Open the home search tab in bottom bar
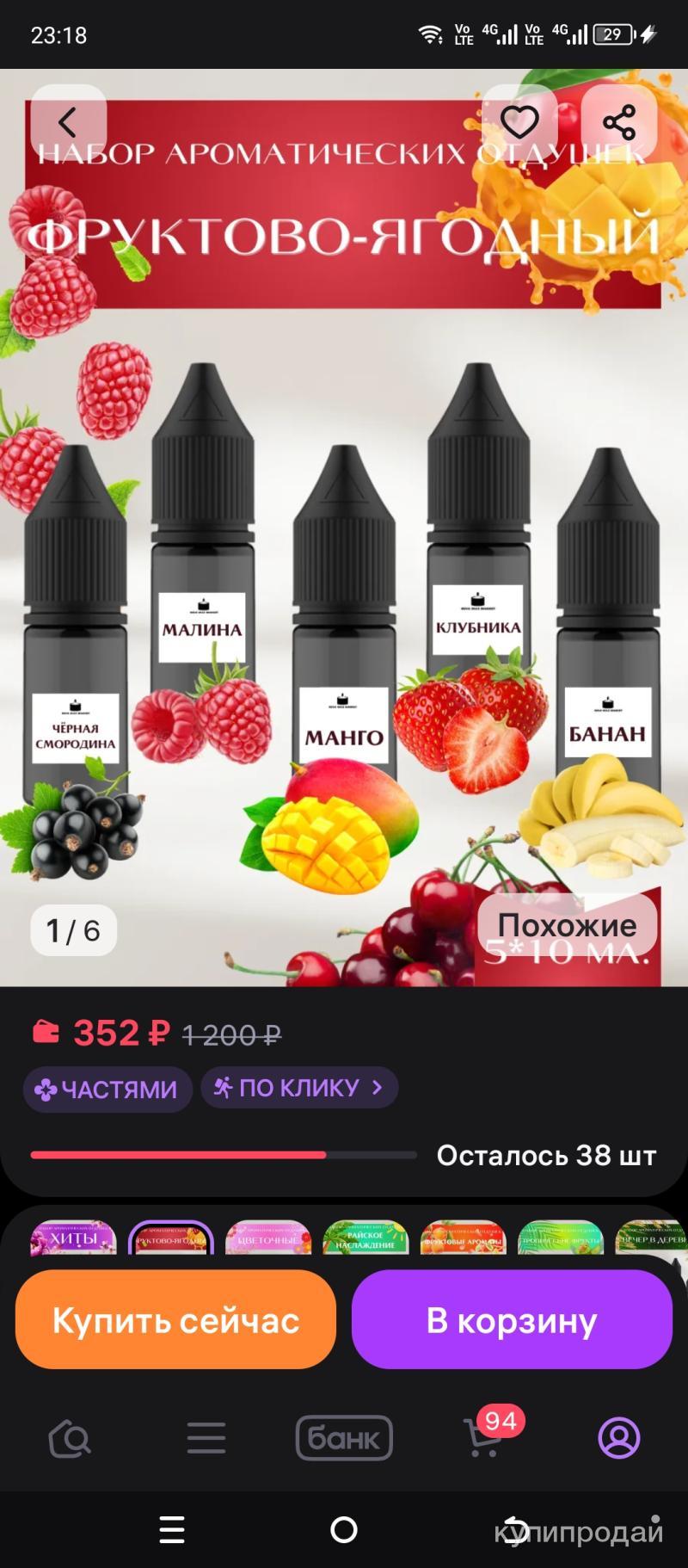This screenshot has width=688, height=1568. tap(70, 1438)
